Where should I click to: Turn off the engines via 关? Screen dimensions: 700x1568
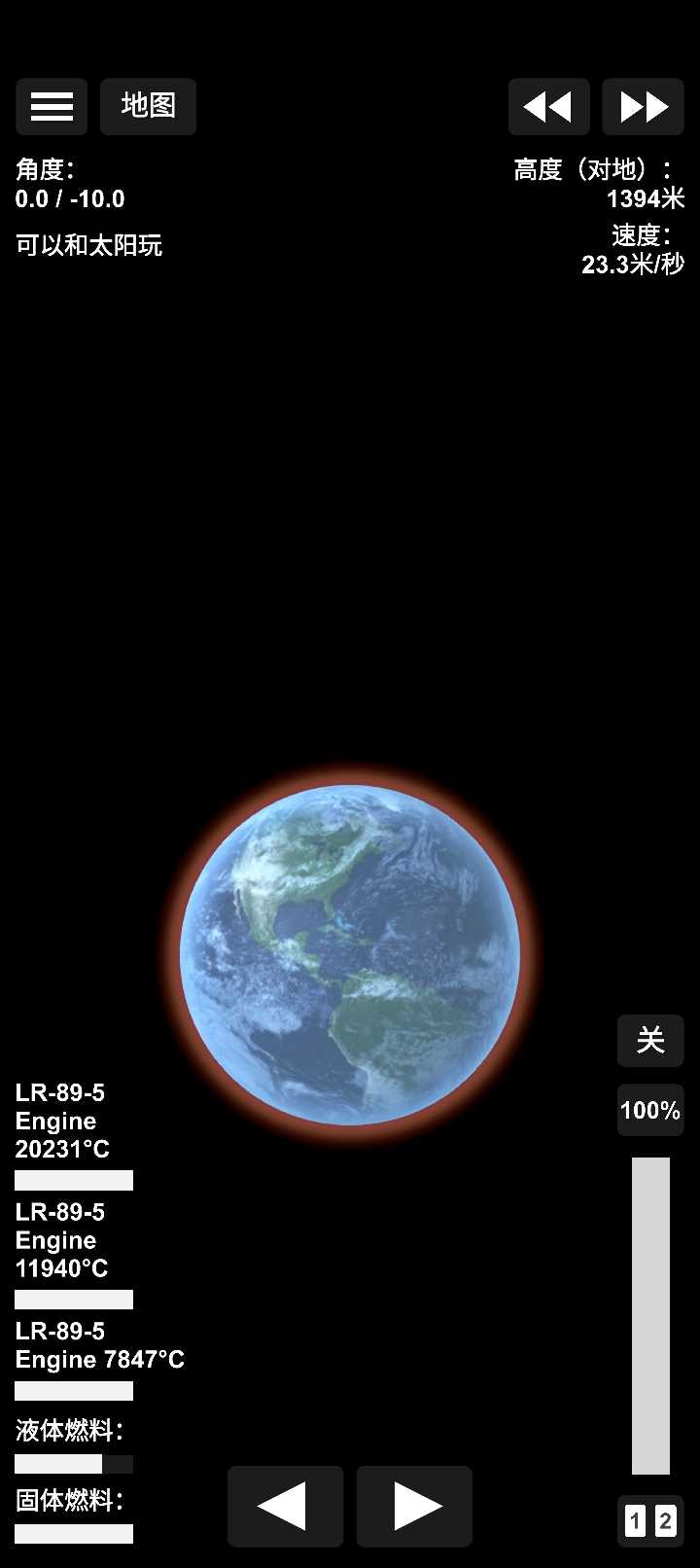(x=649, y=1040)
